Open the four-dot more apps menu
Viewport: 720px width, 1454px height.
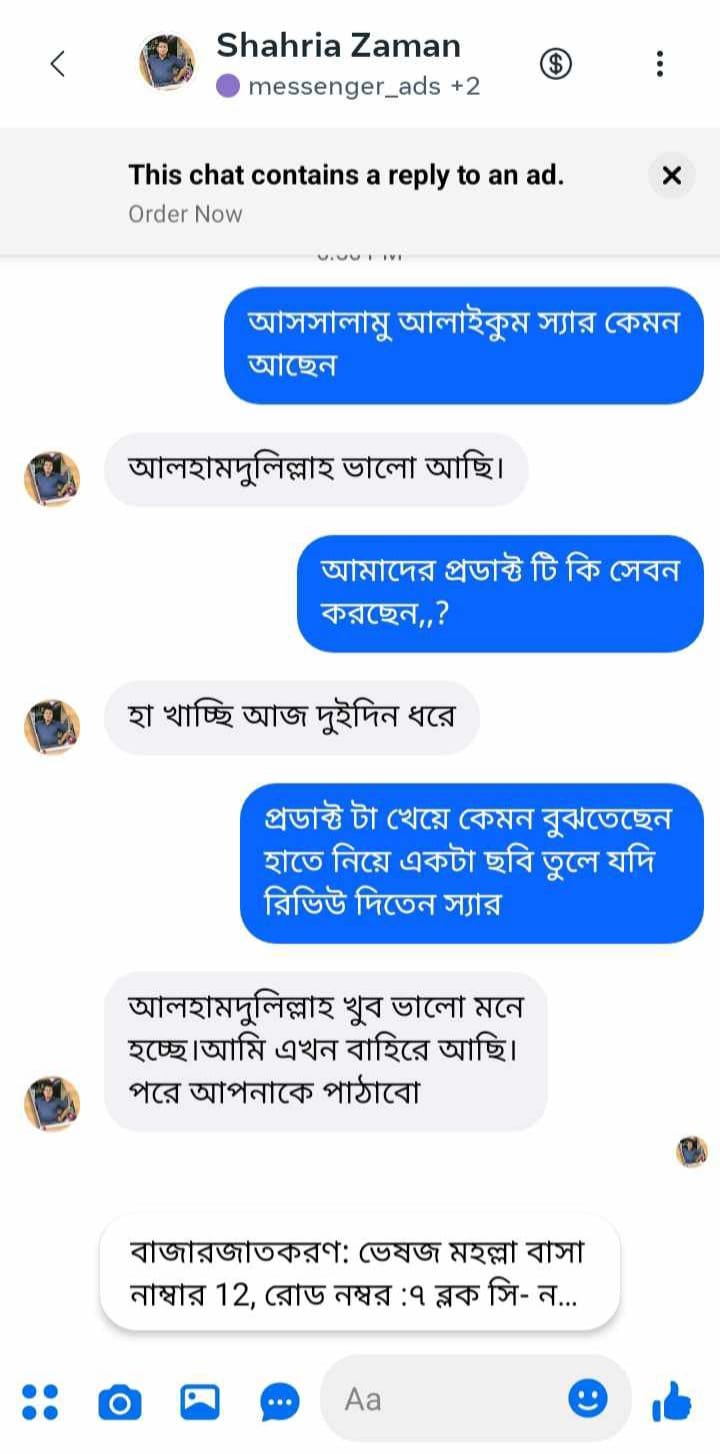[x=40, y=1401]
